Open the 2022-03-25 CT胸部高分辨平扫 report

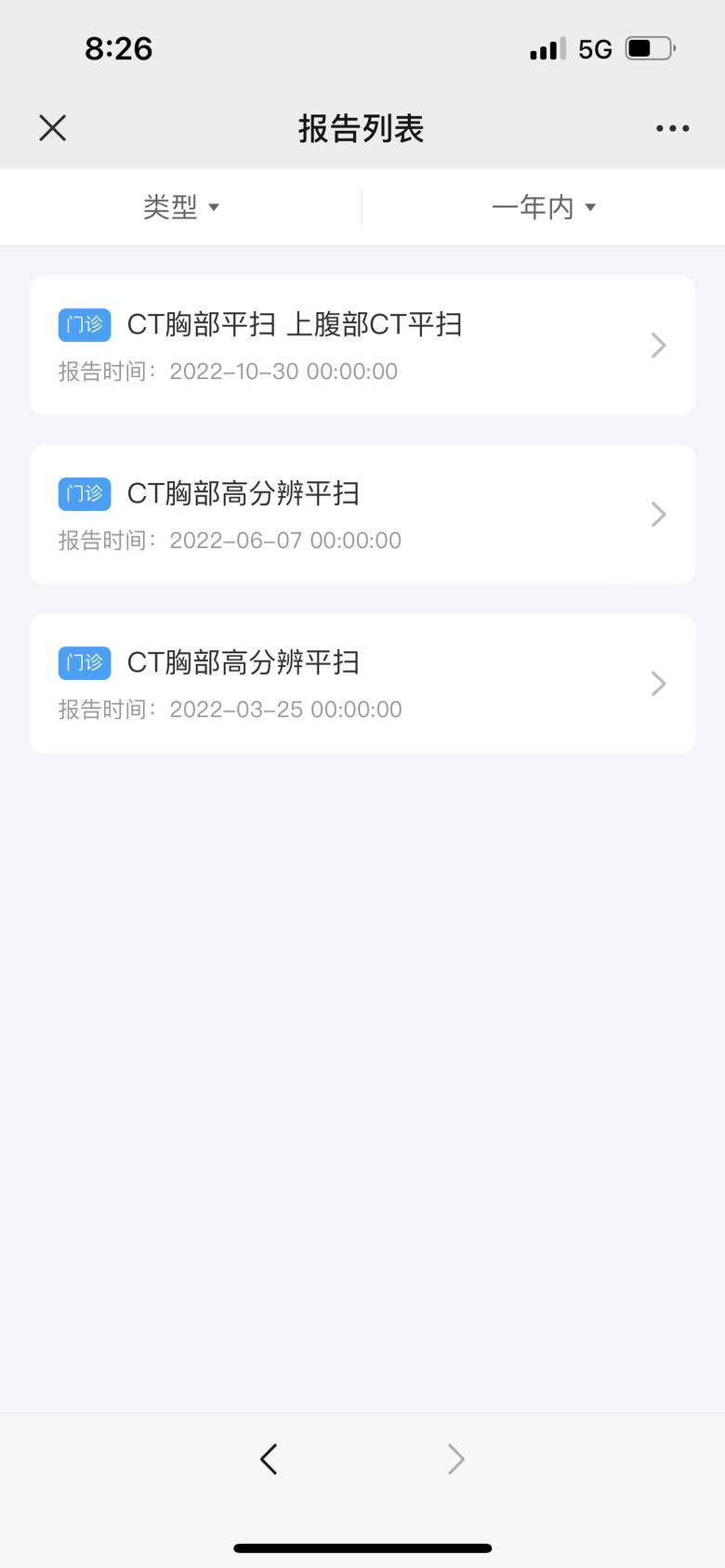click(x=362, y=684)
